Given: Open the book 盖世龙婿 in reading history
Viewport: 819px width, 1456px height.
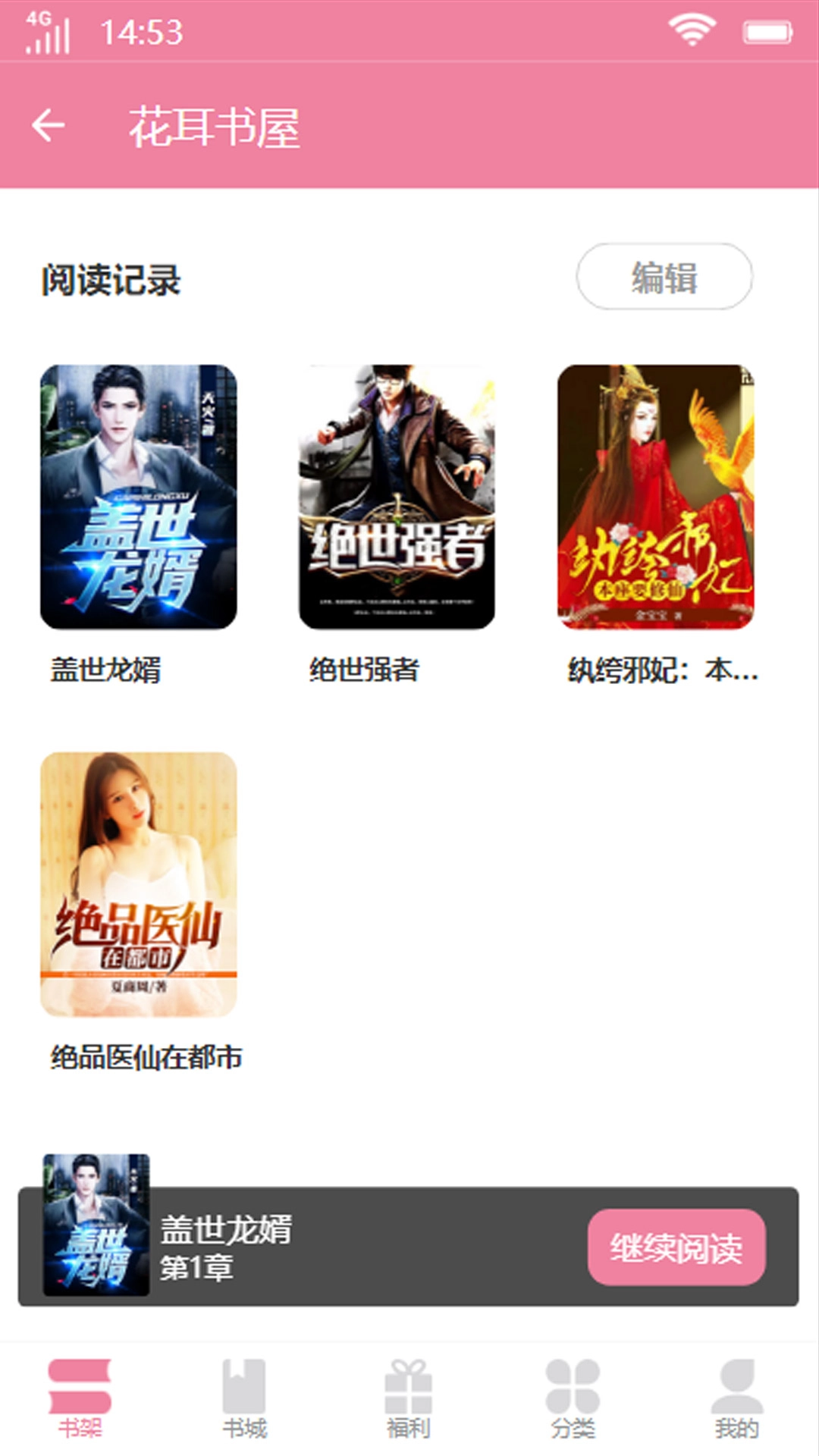Looking at the screenshot, I should pos(139,497).
